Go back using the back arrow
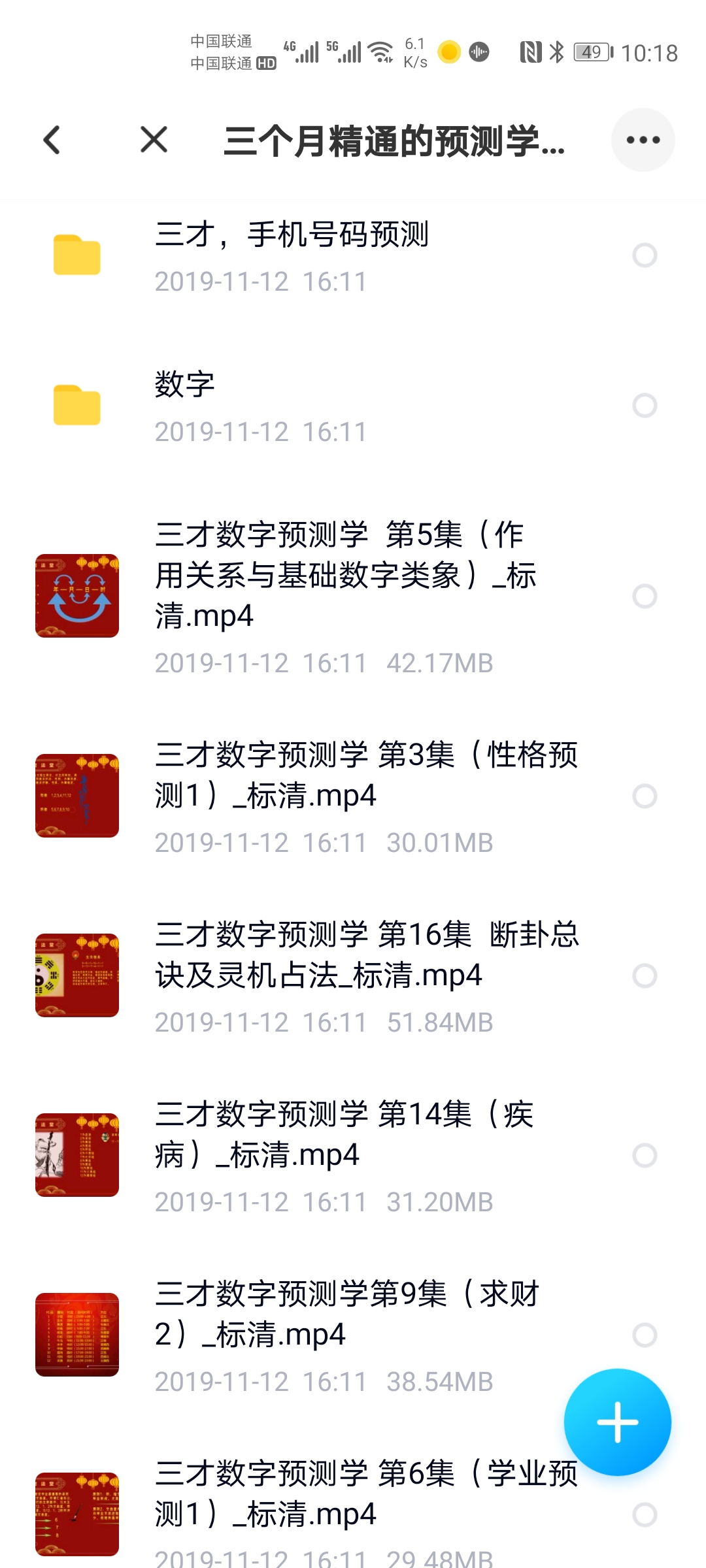The image size is (706, 1568). click(52, 139)
